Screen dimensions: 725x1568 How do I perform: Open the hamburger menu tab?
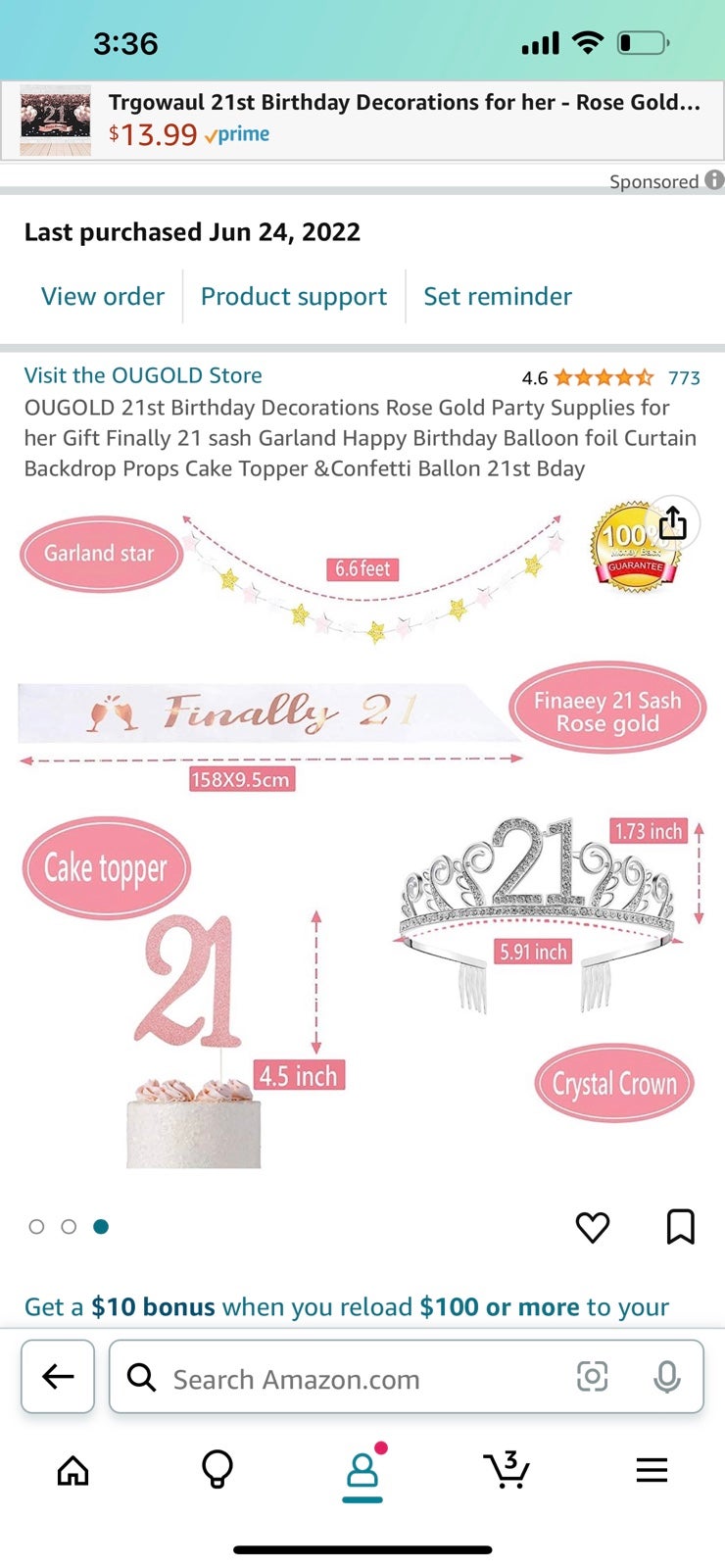coord(652,1470)
